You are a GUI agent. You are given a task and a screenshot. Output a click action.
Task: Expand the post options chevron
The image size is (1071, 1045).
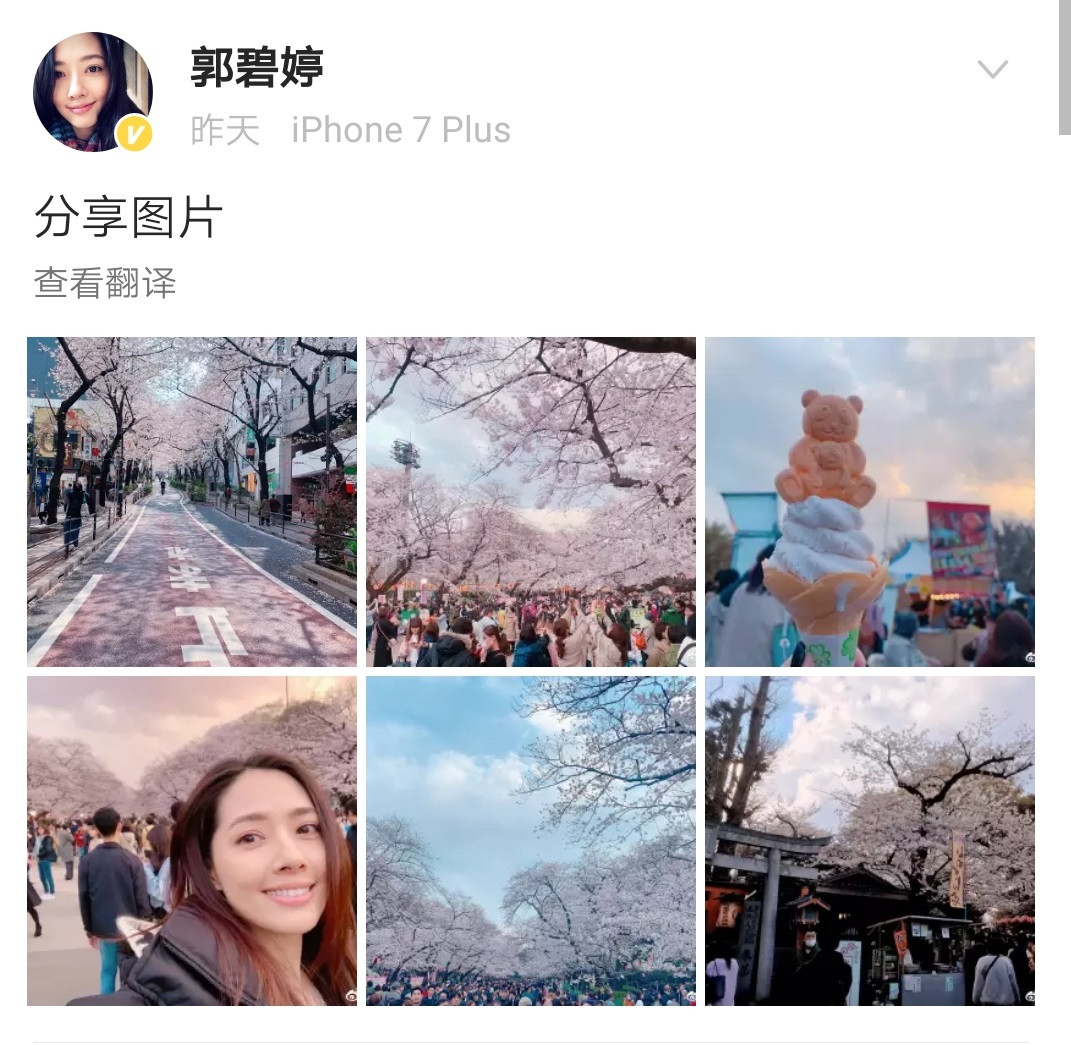click(x=992, y=69)
